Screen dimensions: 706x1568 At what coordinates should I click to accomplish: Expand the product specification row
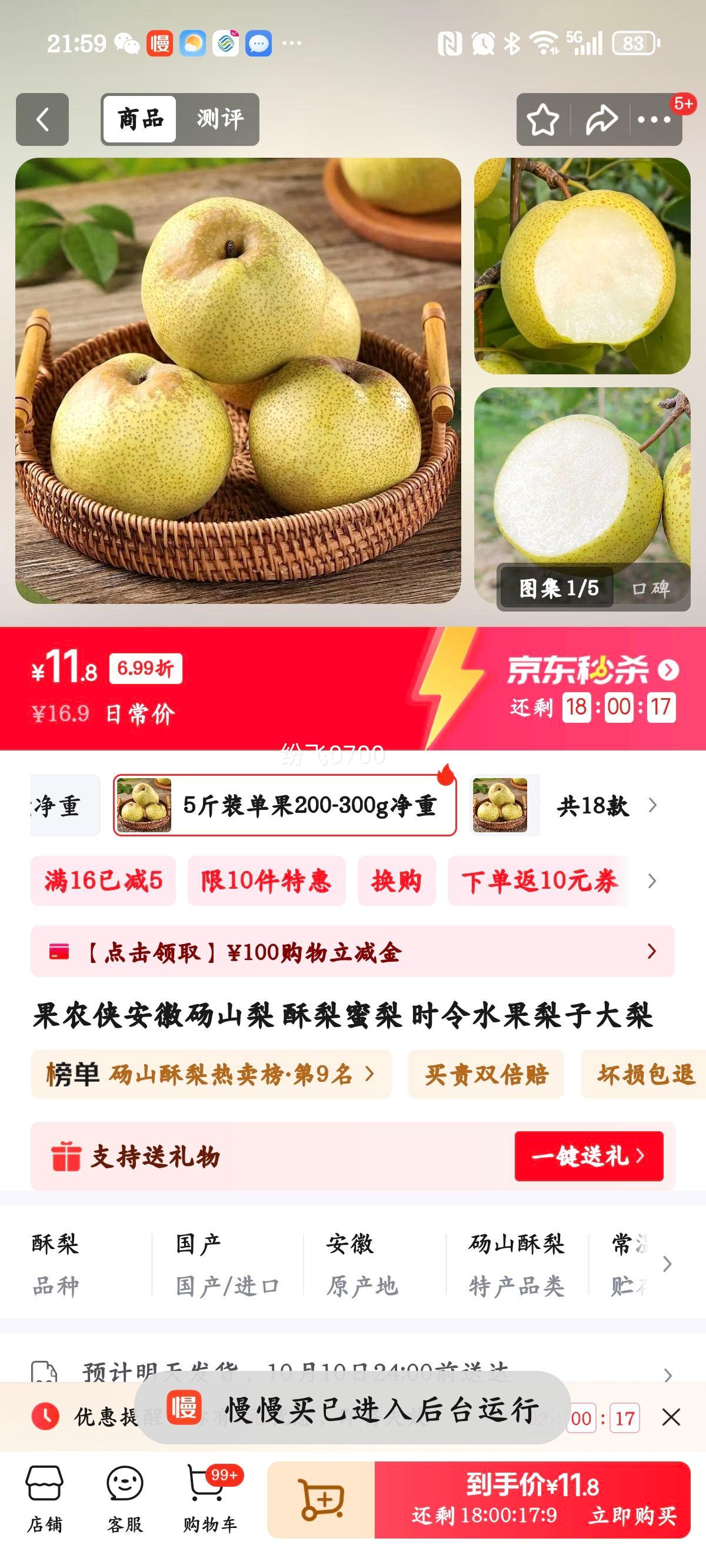coord(667,1264)
